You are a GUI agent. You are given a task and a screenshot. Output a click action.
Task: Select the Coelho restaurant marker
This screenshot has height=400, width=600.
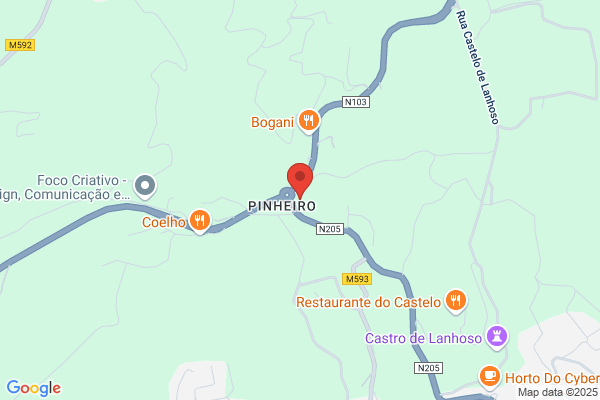coord(200,221)
